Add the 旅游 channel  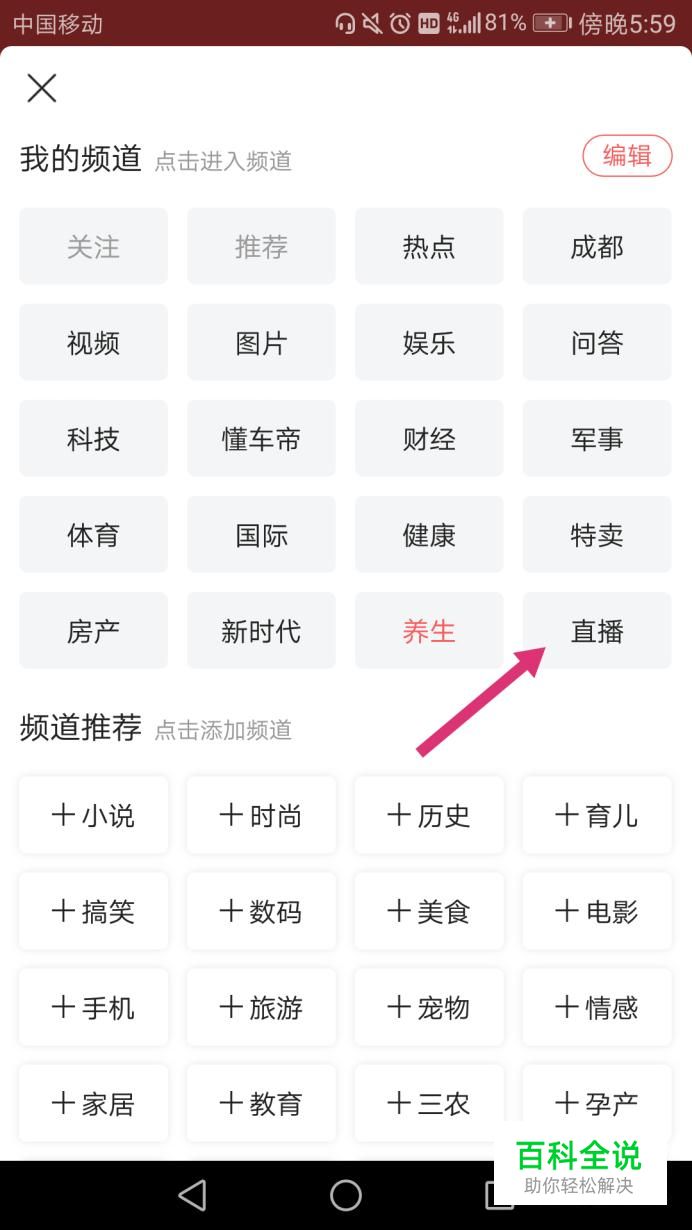click(x=261, y=1007)
